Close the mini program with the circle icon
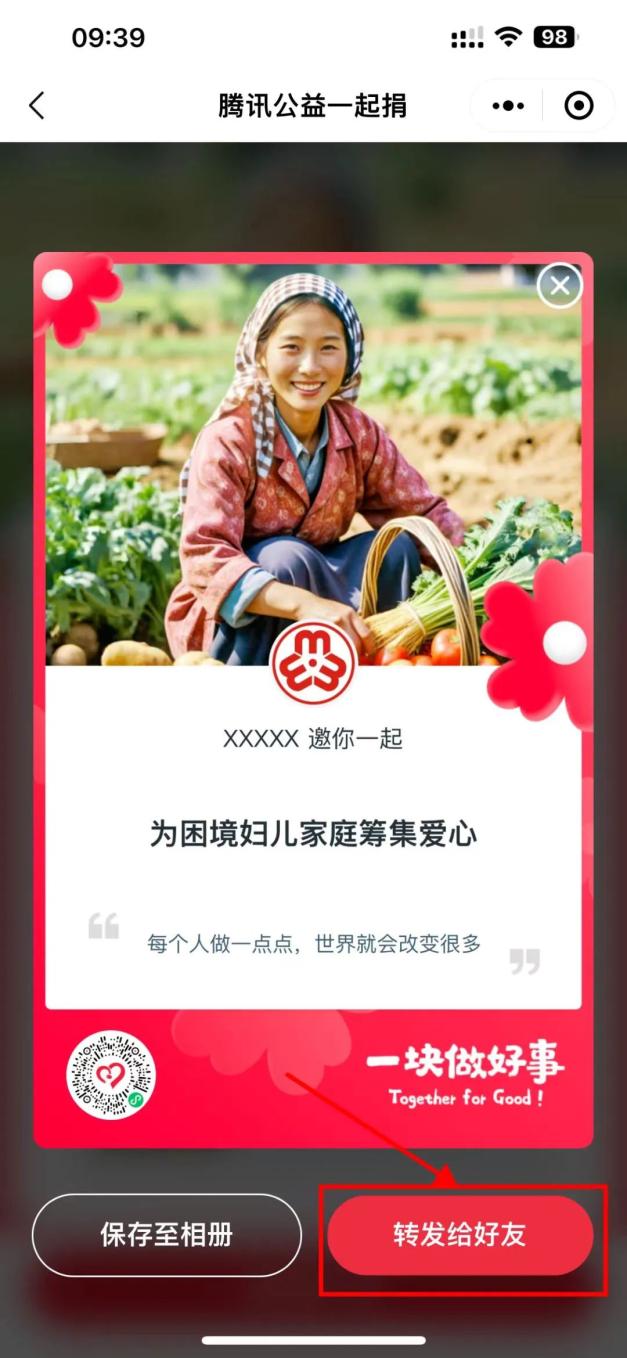Viewport: 627px width, 1358px height. pyautogui.click(x=579, y=106)
